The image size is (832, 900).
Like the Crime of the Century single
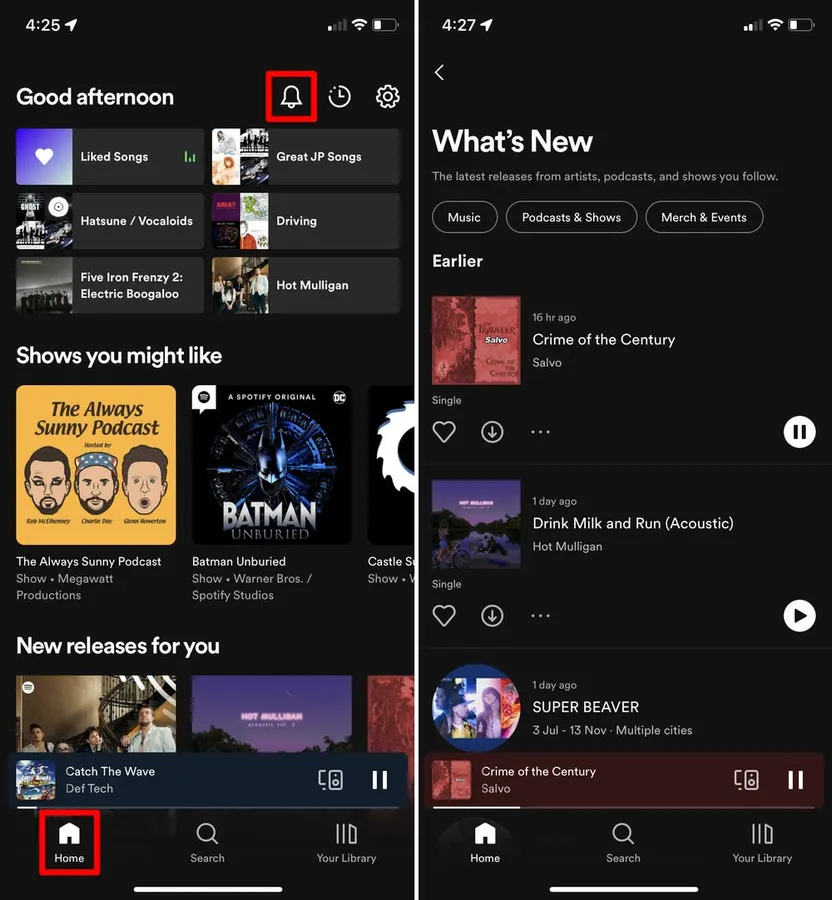pyautogui.click(x=444, y=432)
